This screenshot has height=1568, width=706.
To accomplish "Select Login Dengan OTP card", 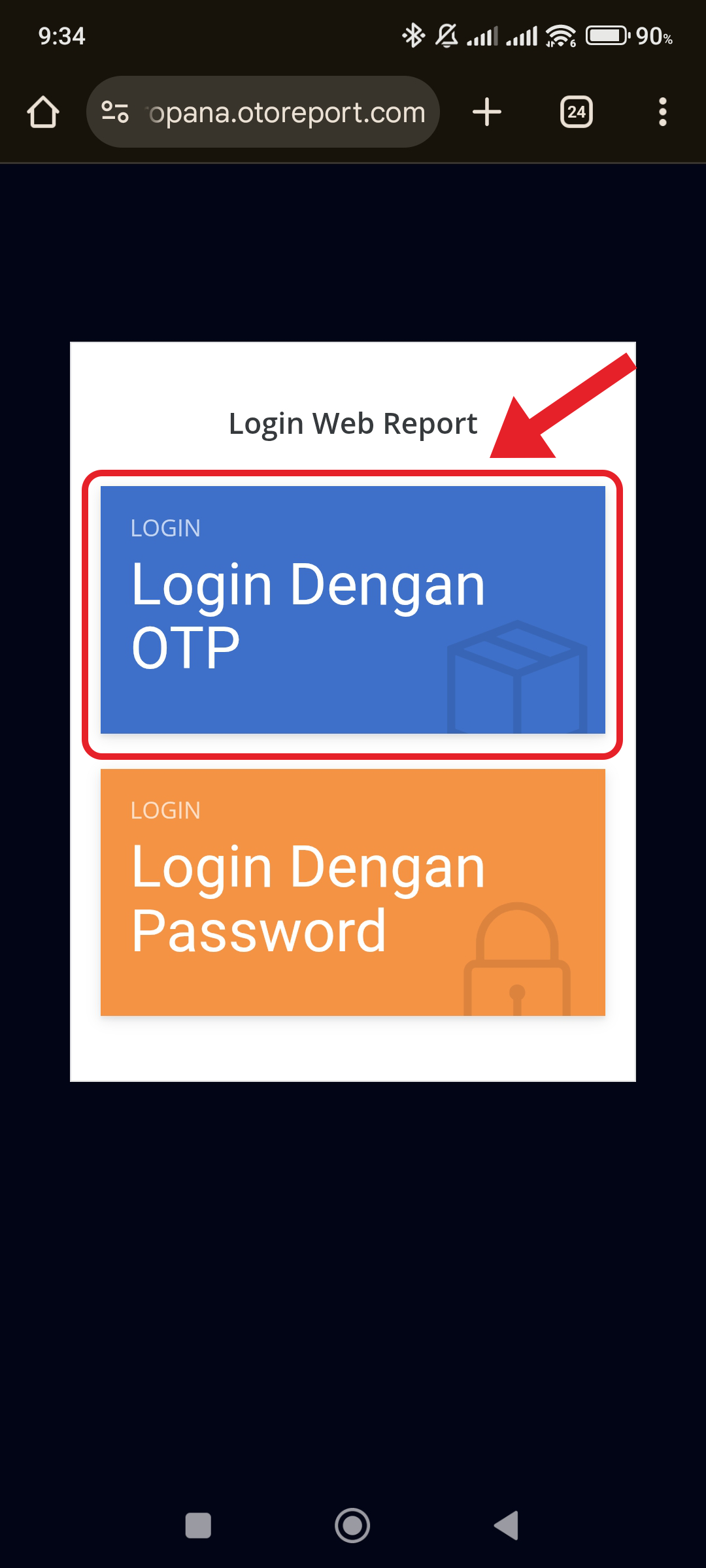I will click(353, 610).
